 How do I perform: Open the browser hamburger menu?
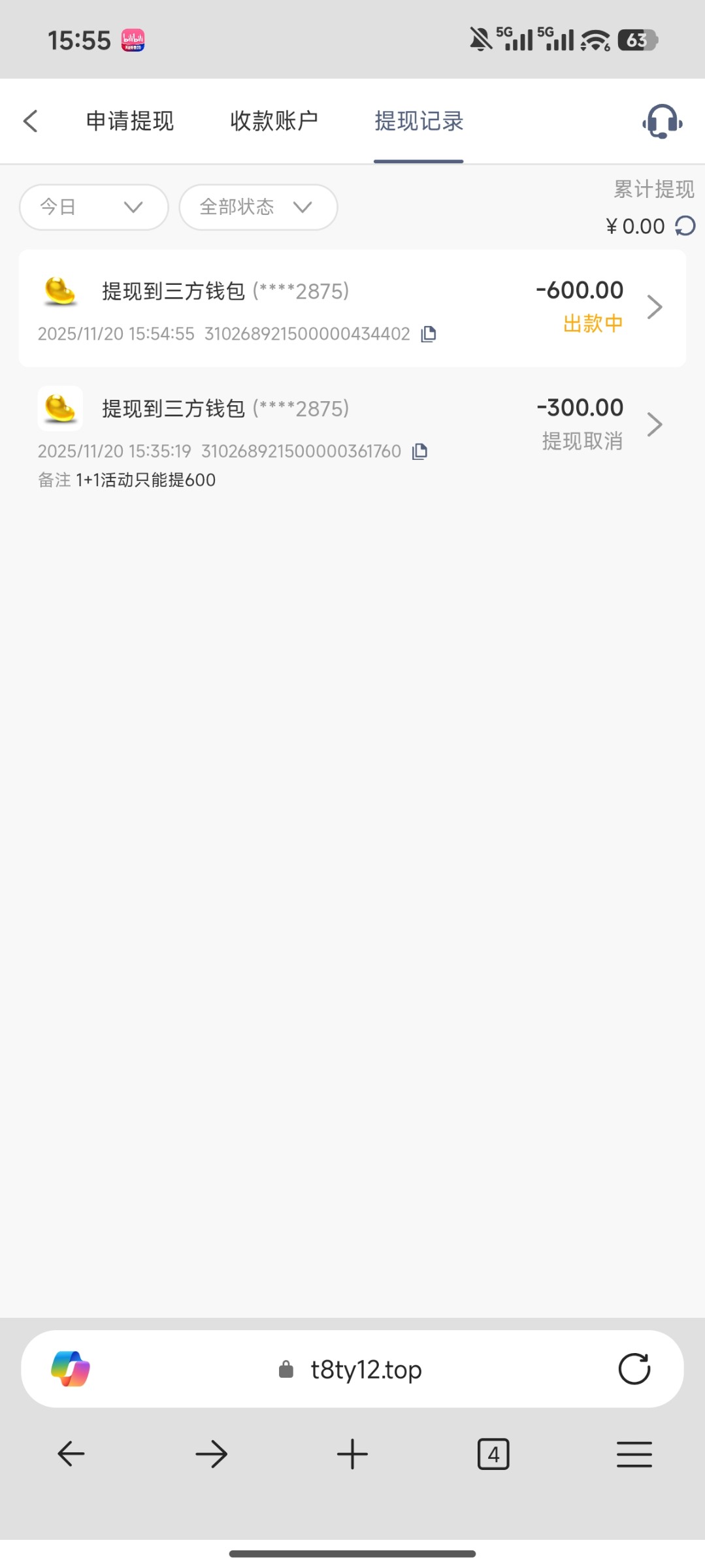[634, 1454]
